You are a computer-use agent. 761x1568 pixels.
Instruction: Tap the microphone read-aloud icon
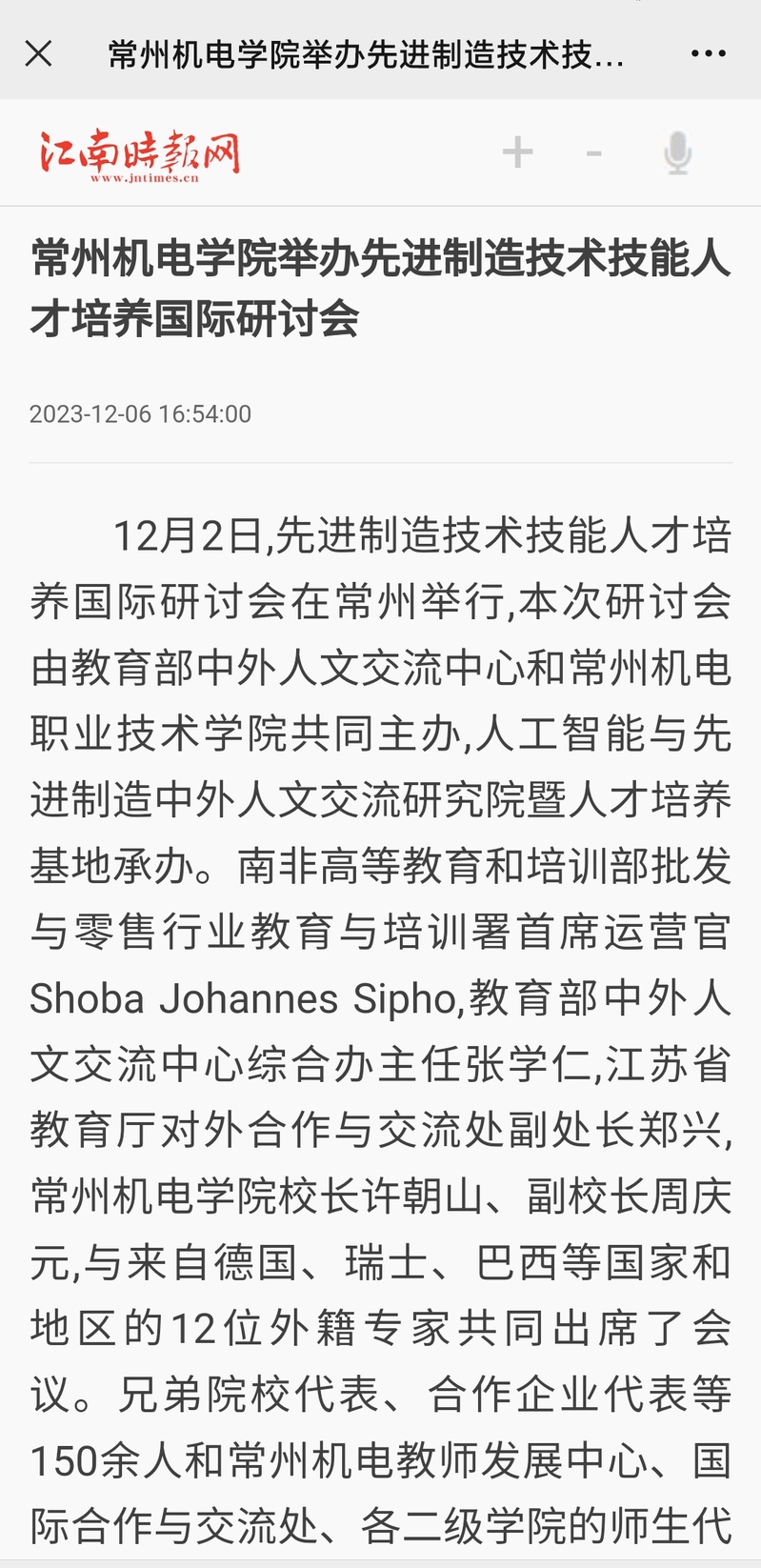(677, 152)
